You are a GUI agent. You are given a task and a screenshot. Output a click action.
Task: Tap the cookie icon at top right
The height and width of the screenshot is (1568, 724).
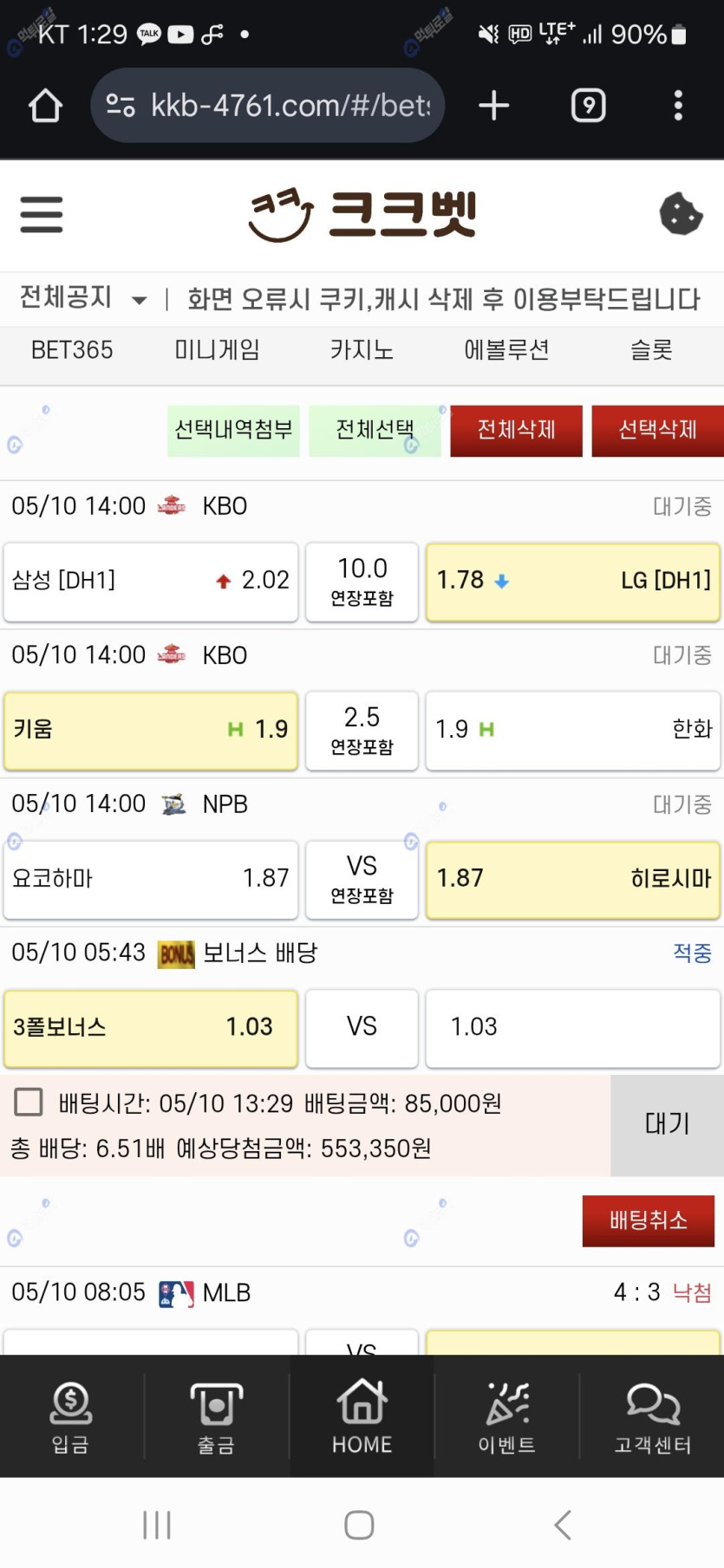coord(681,214)
